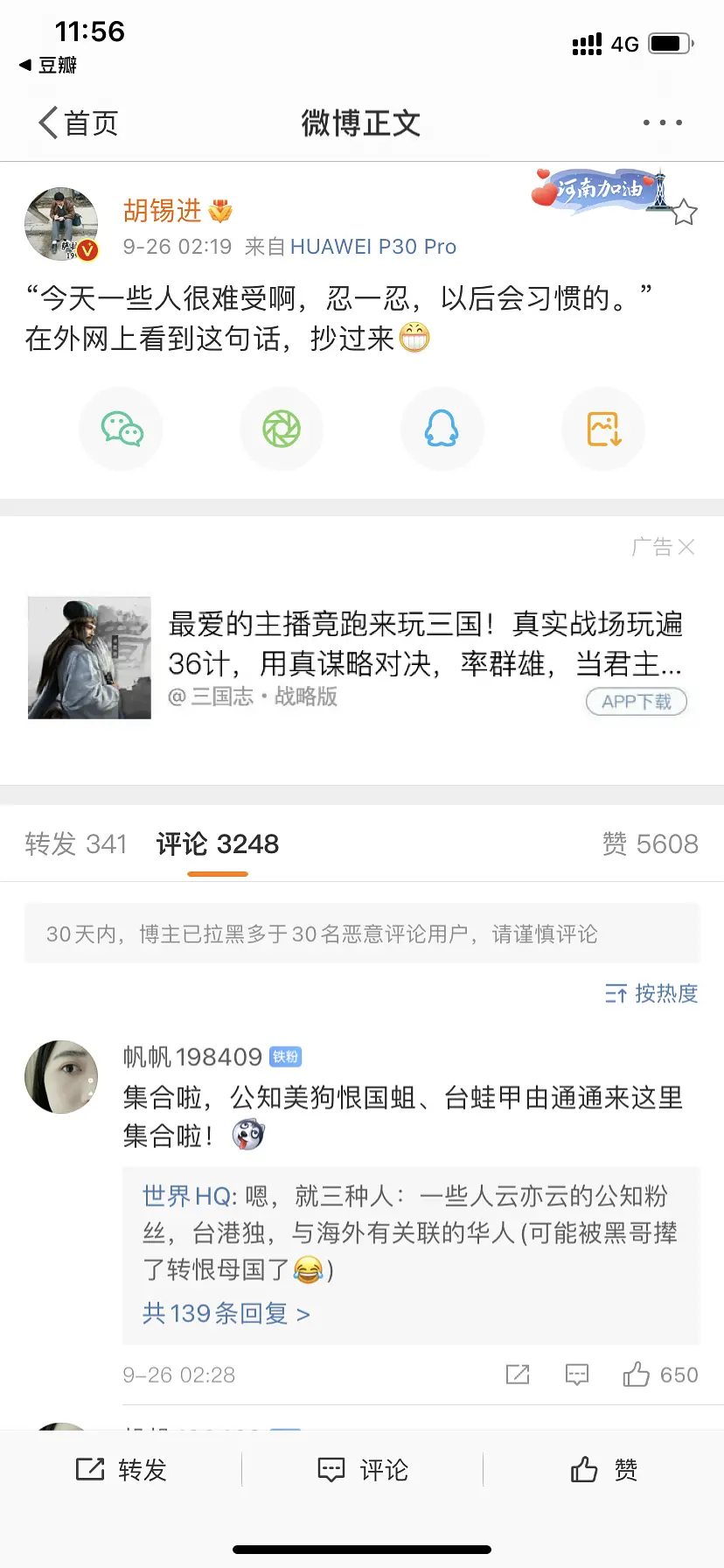This screenshot has height=1568, width=724.
Task: Return to 豆瓣 app
Action: (49, 65)
